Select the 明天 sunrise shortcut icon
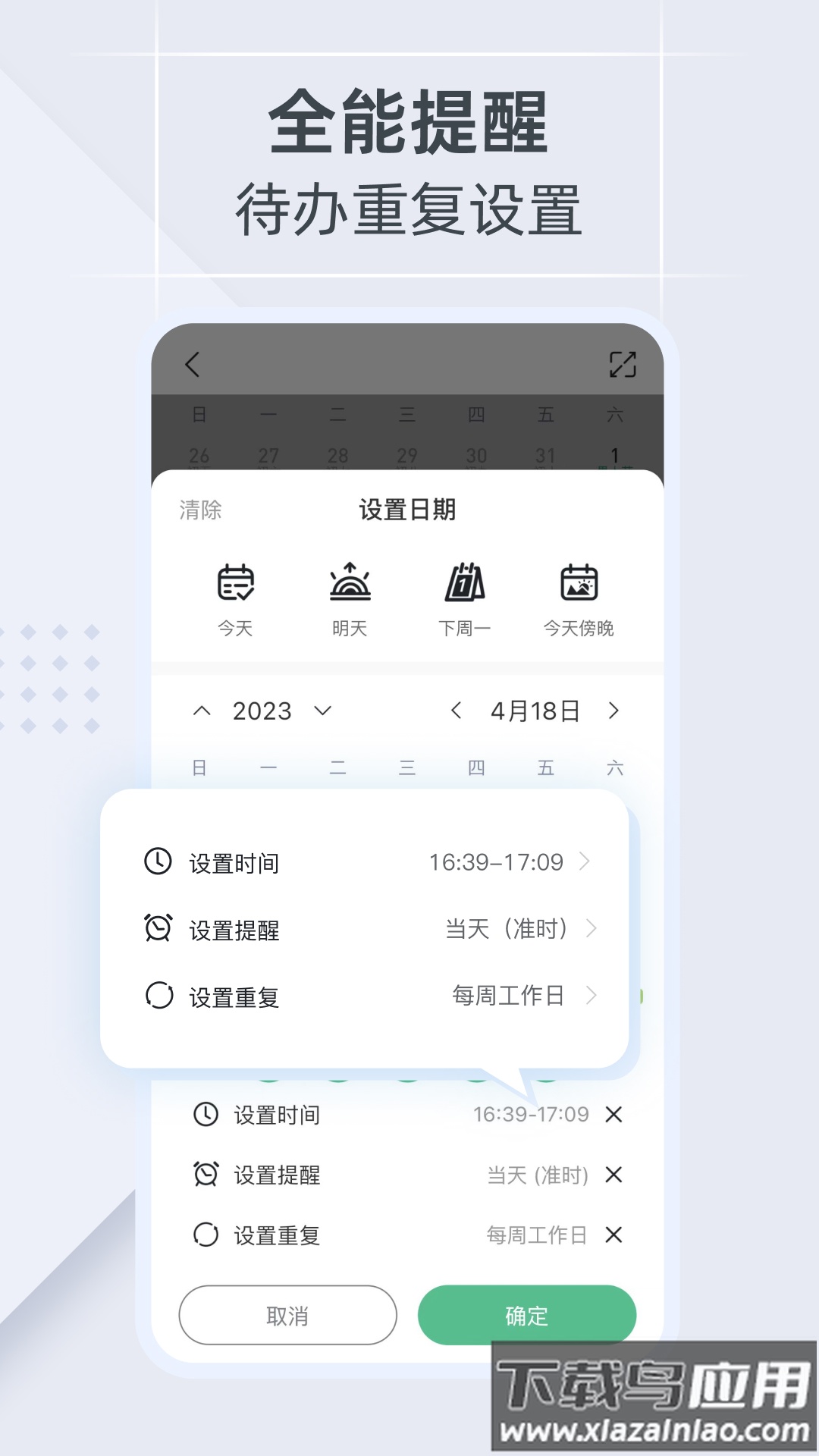This screenshot has width=819, height=1456. tap(350, 584)
